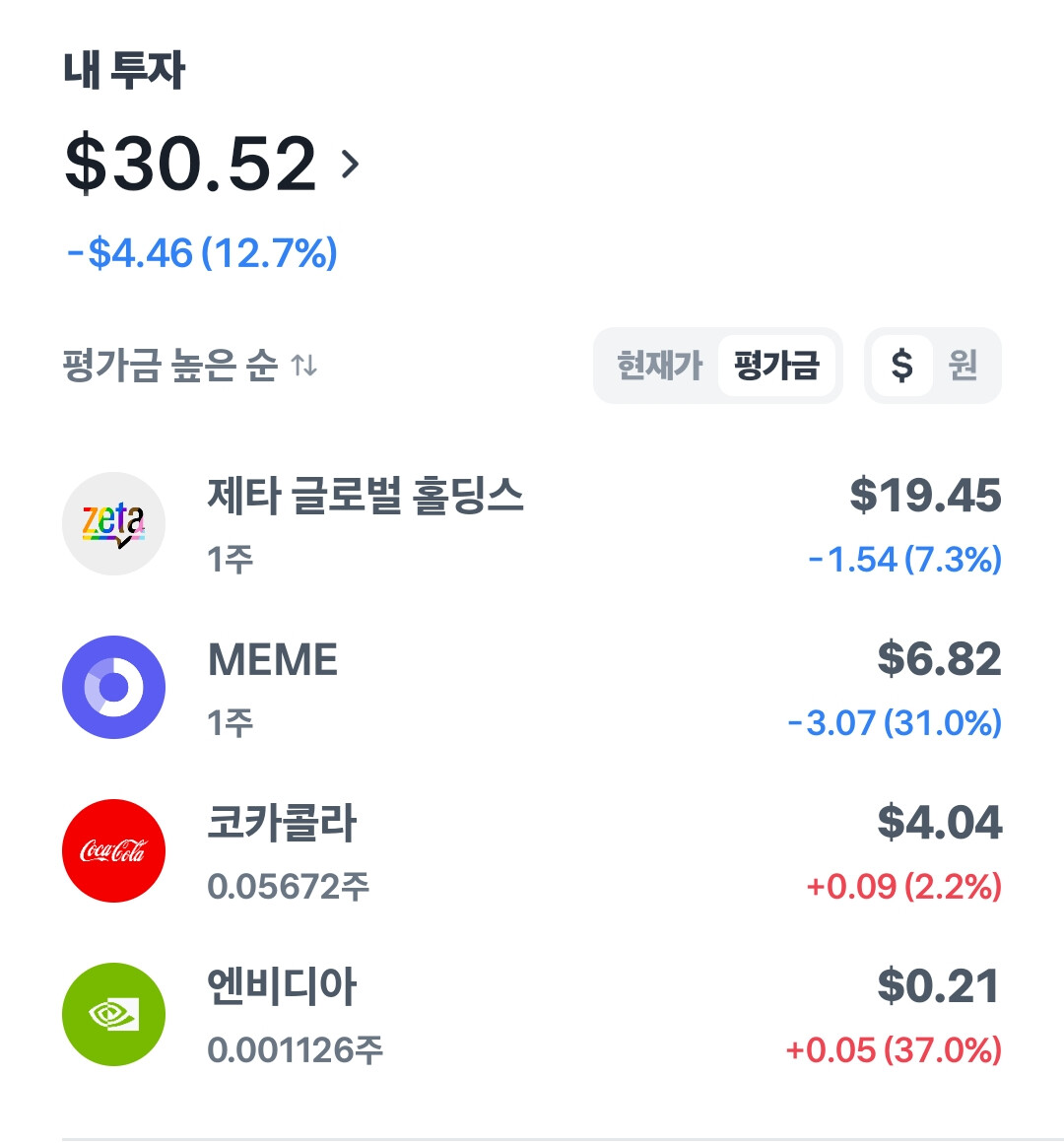Viewport: 1064px width, 1144px height.
Task: Open the MEME holding
Action: 532,687
